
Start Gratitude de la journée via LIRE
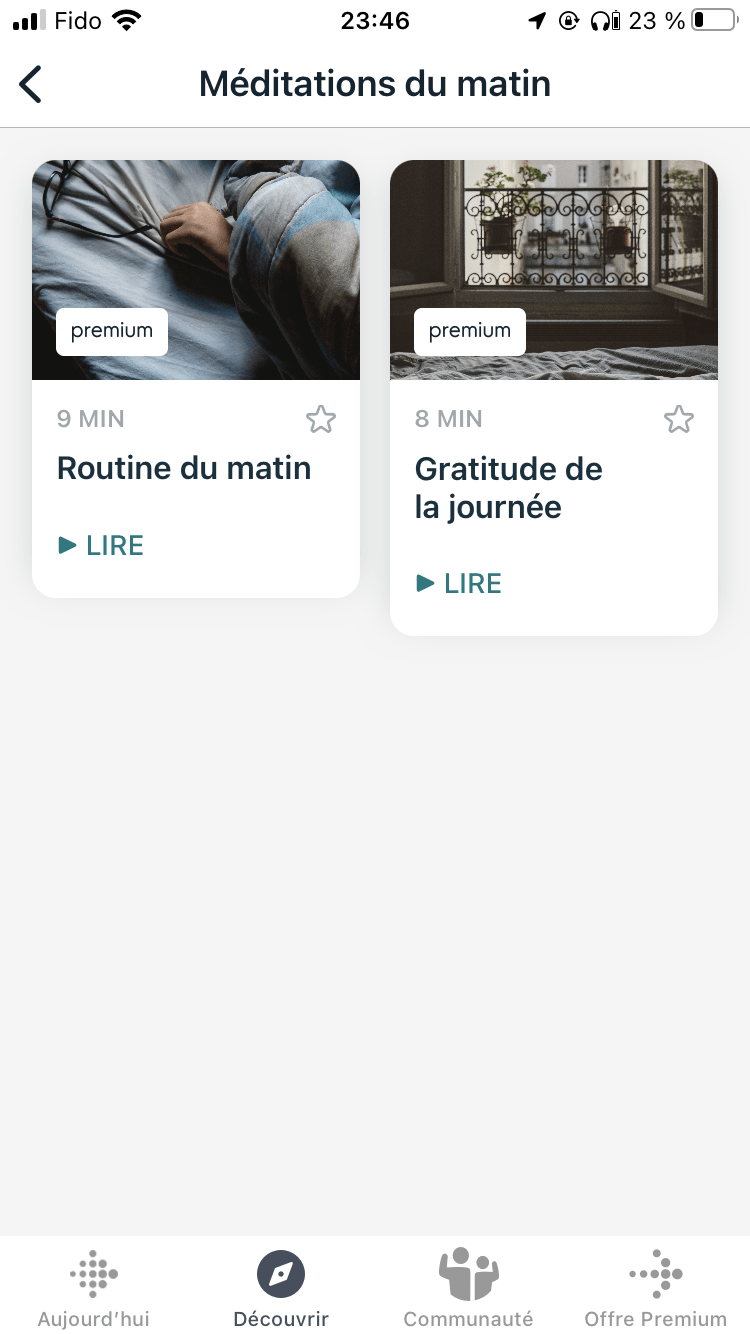pos(459,583)
